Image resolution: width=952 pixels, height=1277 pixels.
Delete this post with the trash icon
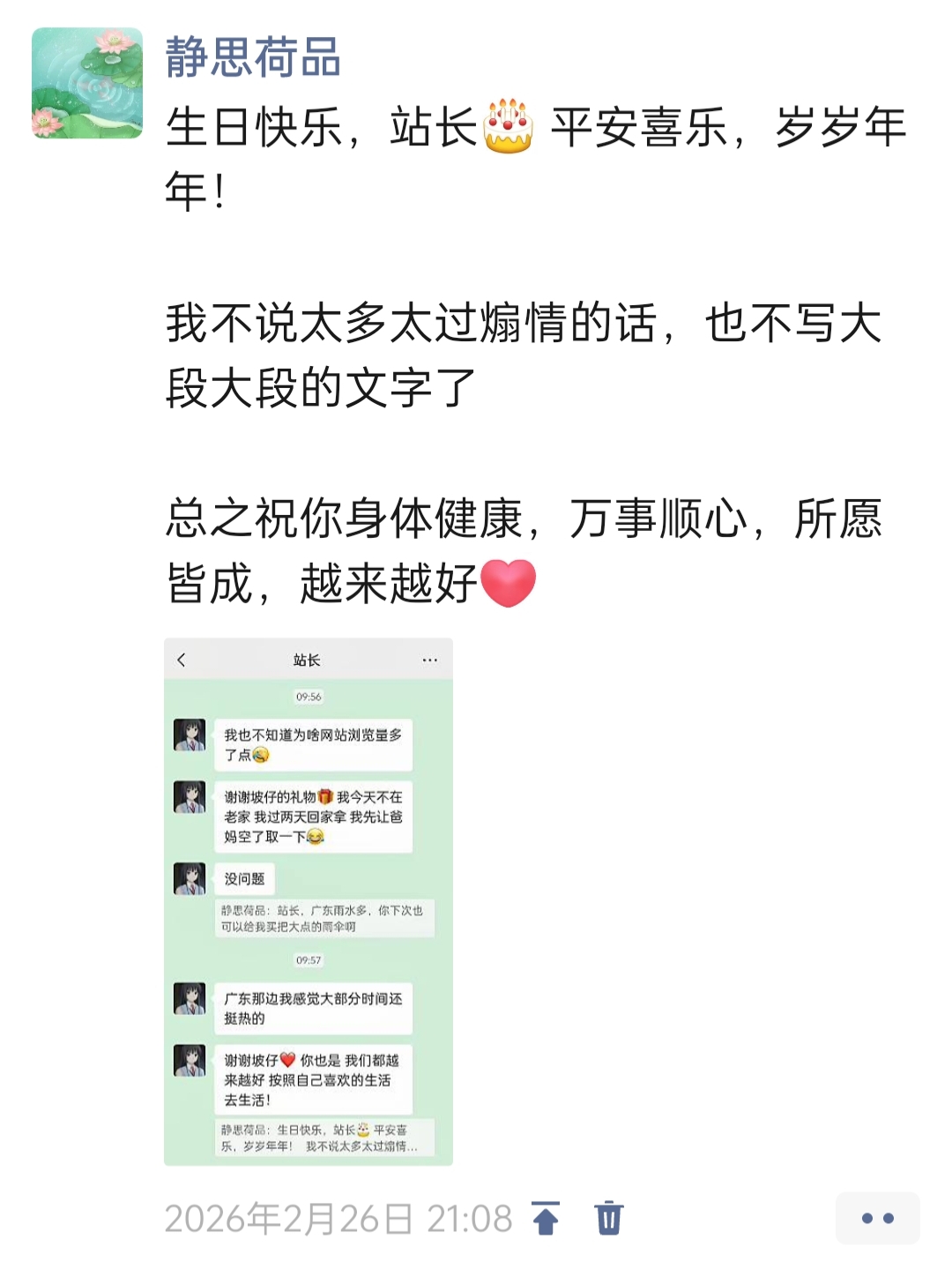point(609,1218)
